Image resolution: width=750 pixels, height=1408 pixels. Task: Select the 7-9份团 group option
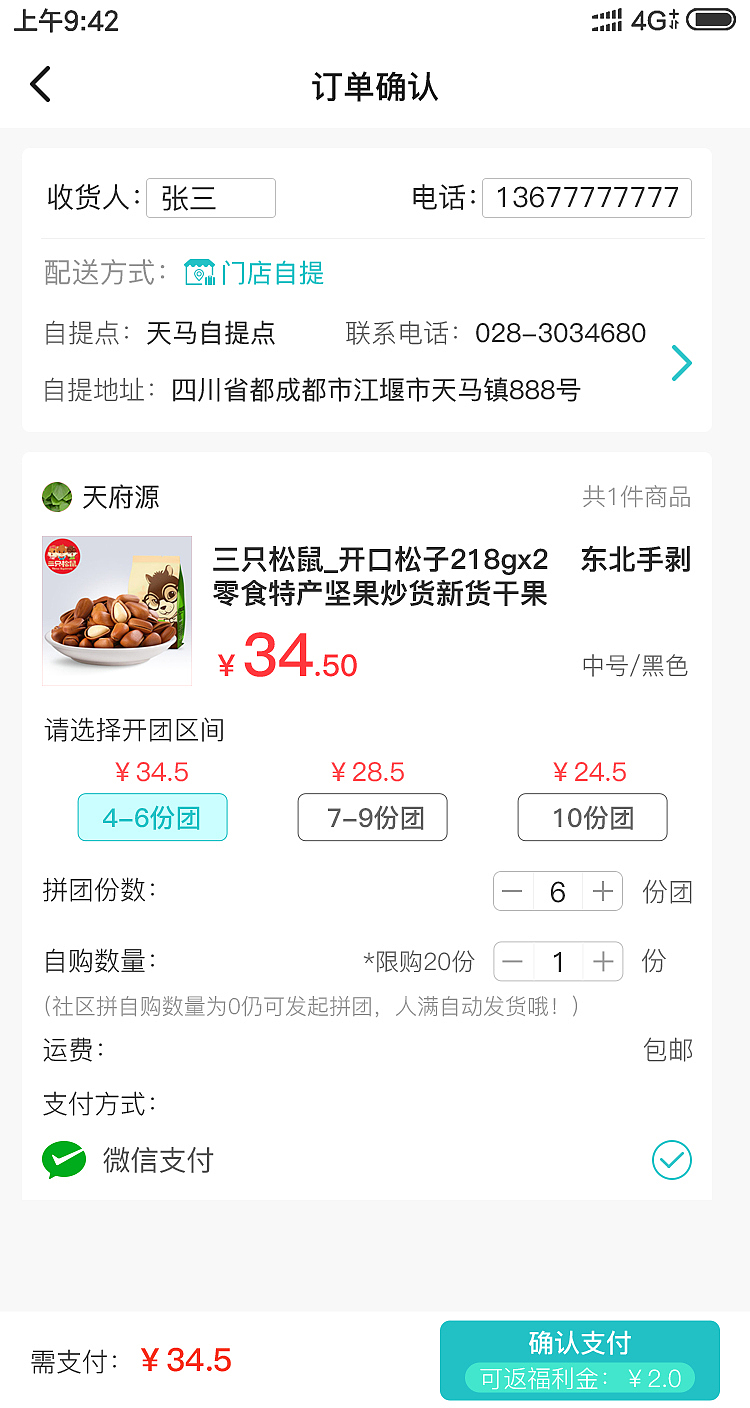click(372, 817)
